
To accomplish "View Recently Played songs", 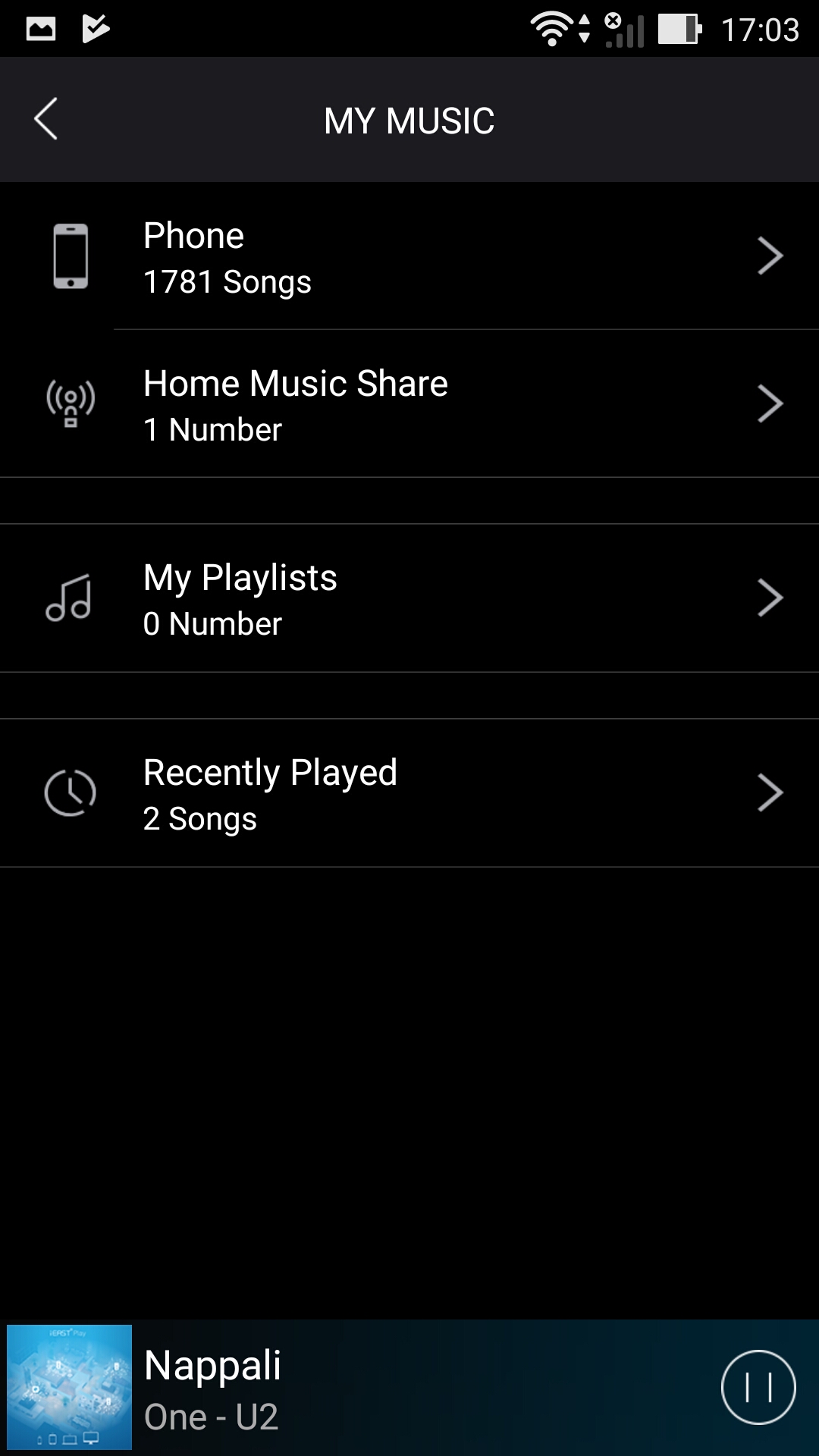I will click(x=409, y=793).
